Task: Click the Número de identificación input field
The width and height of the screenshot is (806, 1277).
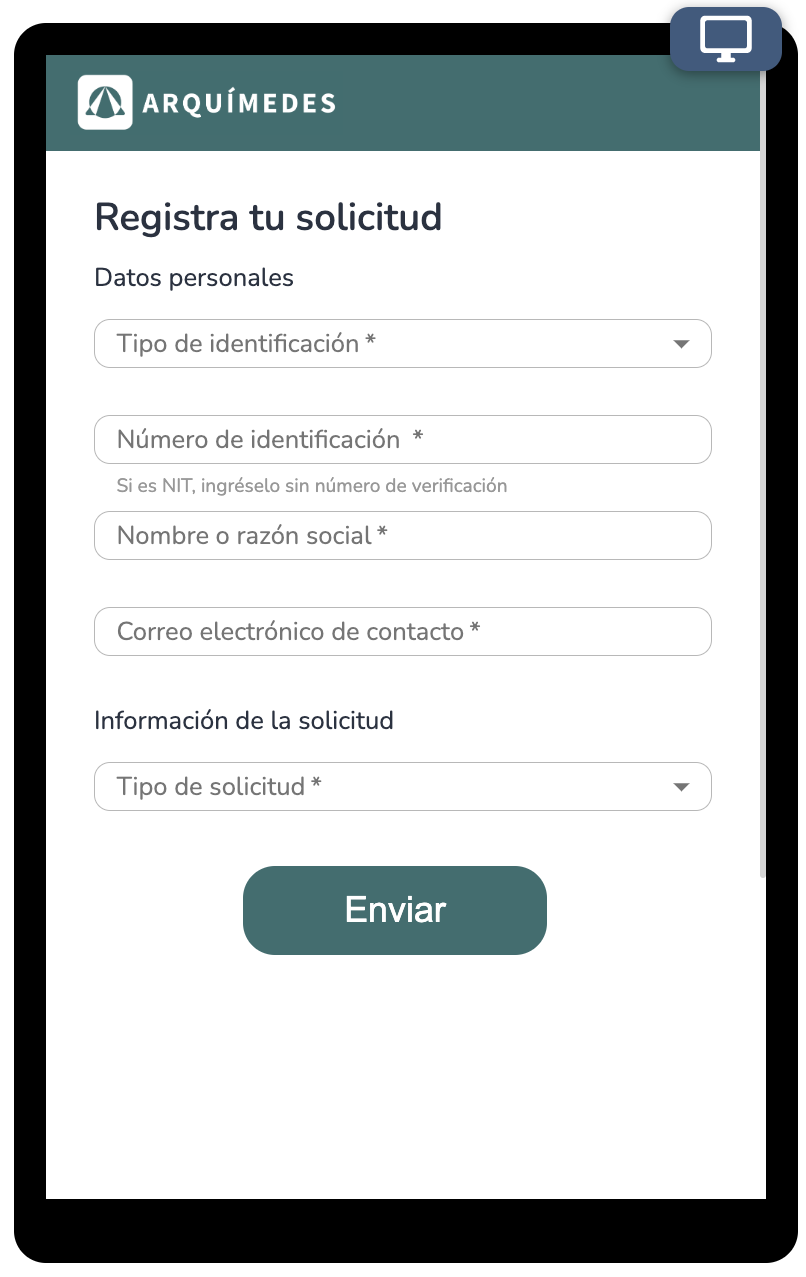Action: [402, 439]
